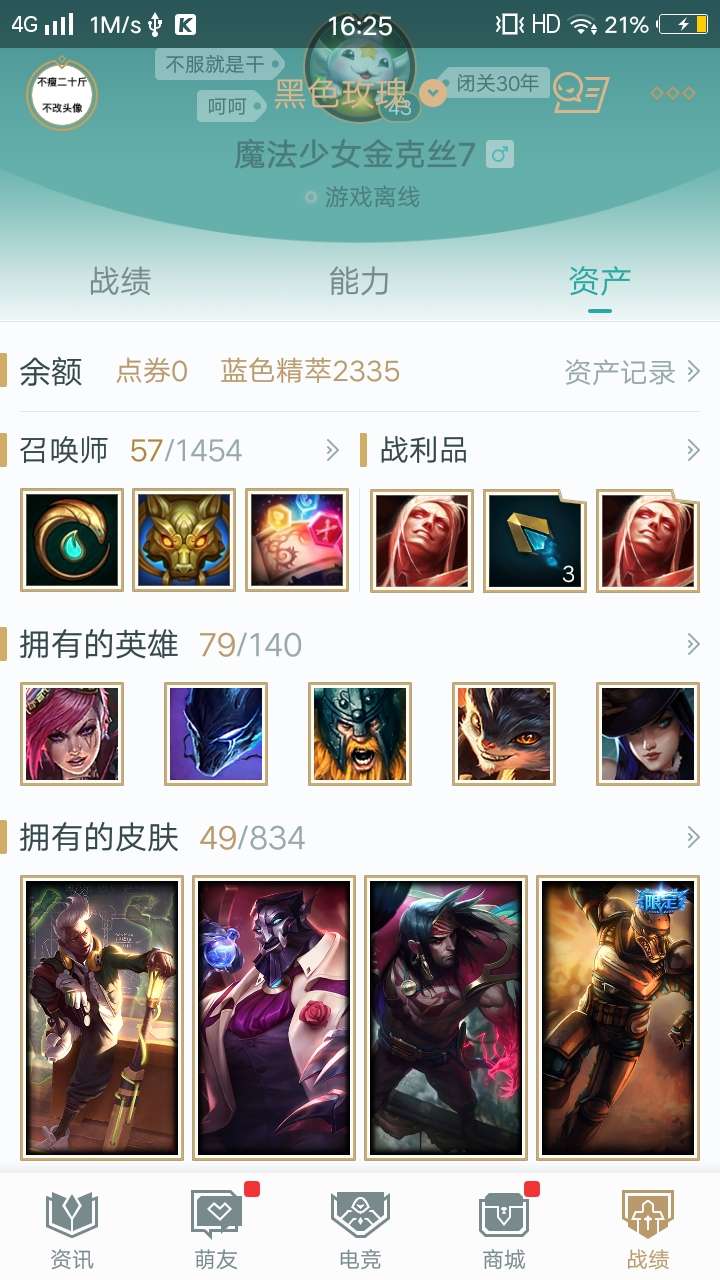Screen dimensions: 720x1280
Task: Open the 限定 limited skin card
Action: (x=618, y=1017)
